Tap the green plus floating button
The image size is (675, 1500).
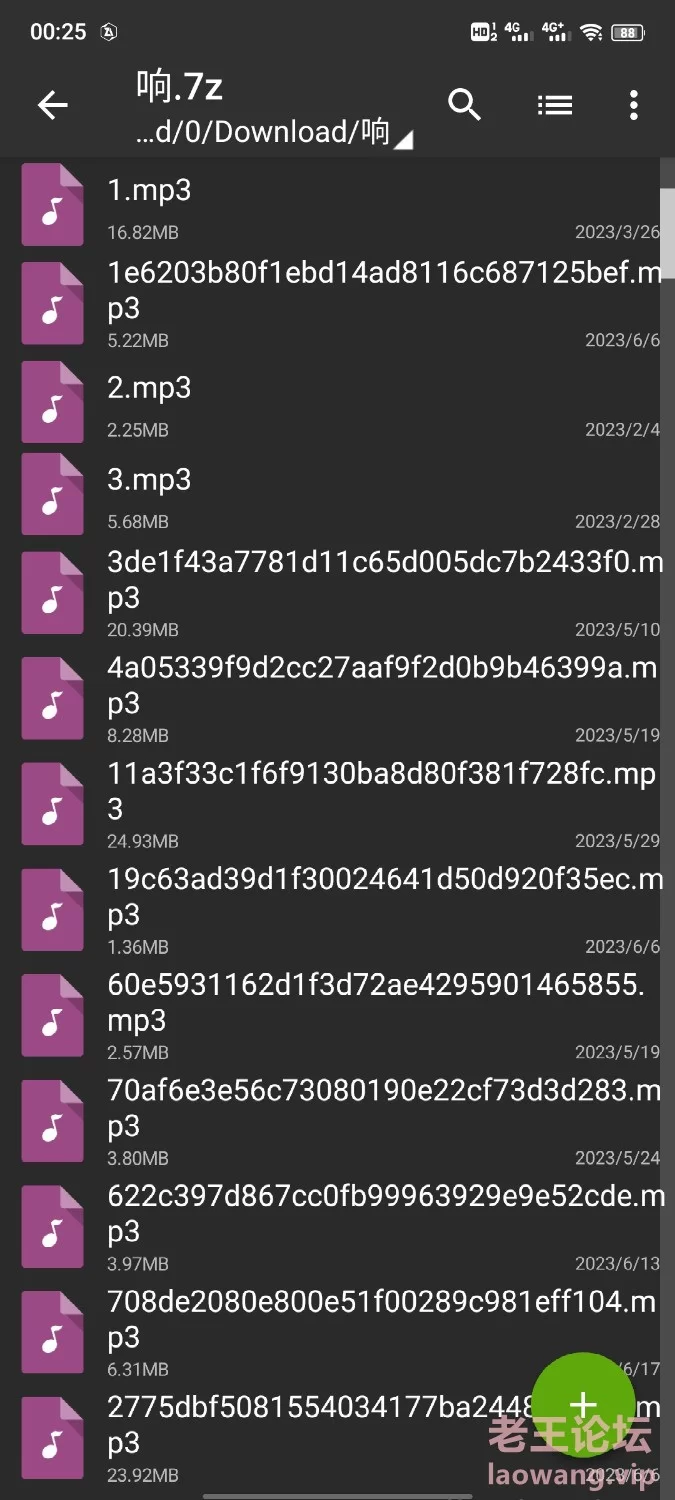pyautogui.click(x=583, y=1405)
